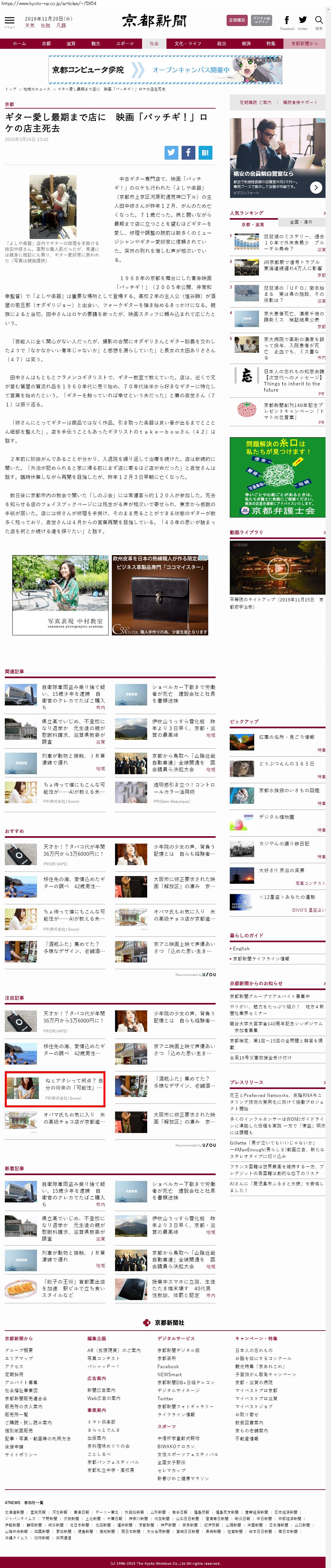Open the デジタル版ログイン button
331x1568 pixels.
[262, 20]
